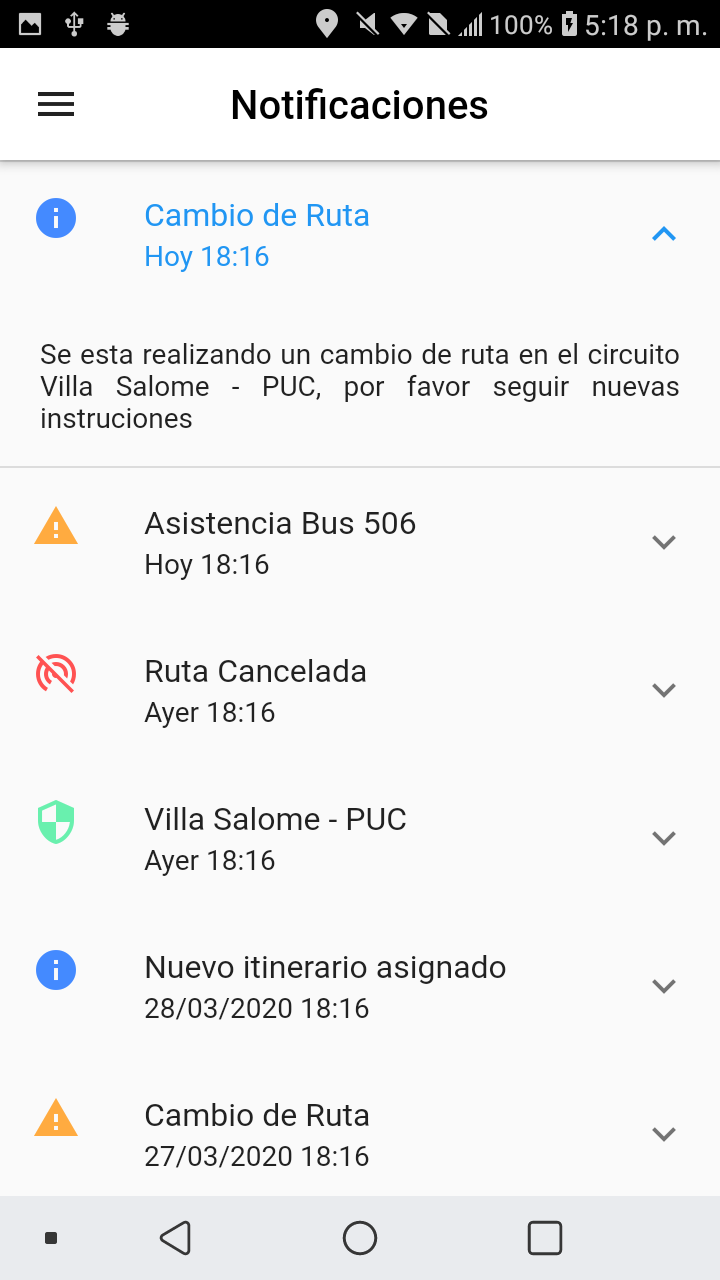Expand the Villa Salome - PUC notification
This screenshot has height=1280, width=720.
[x=664, y=838]
